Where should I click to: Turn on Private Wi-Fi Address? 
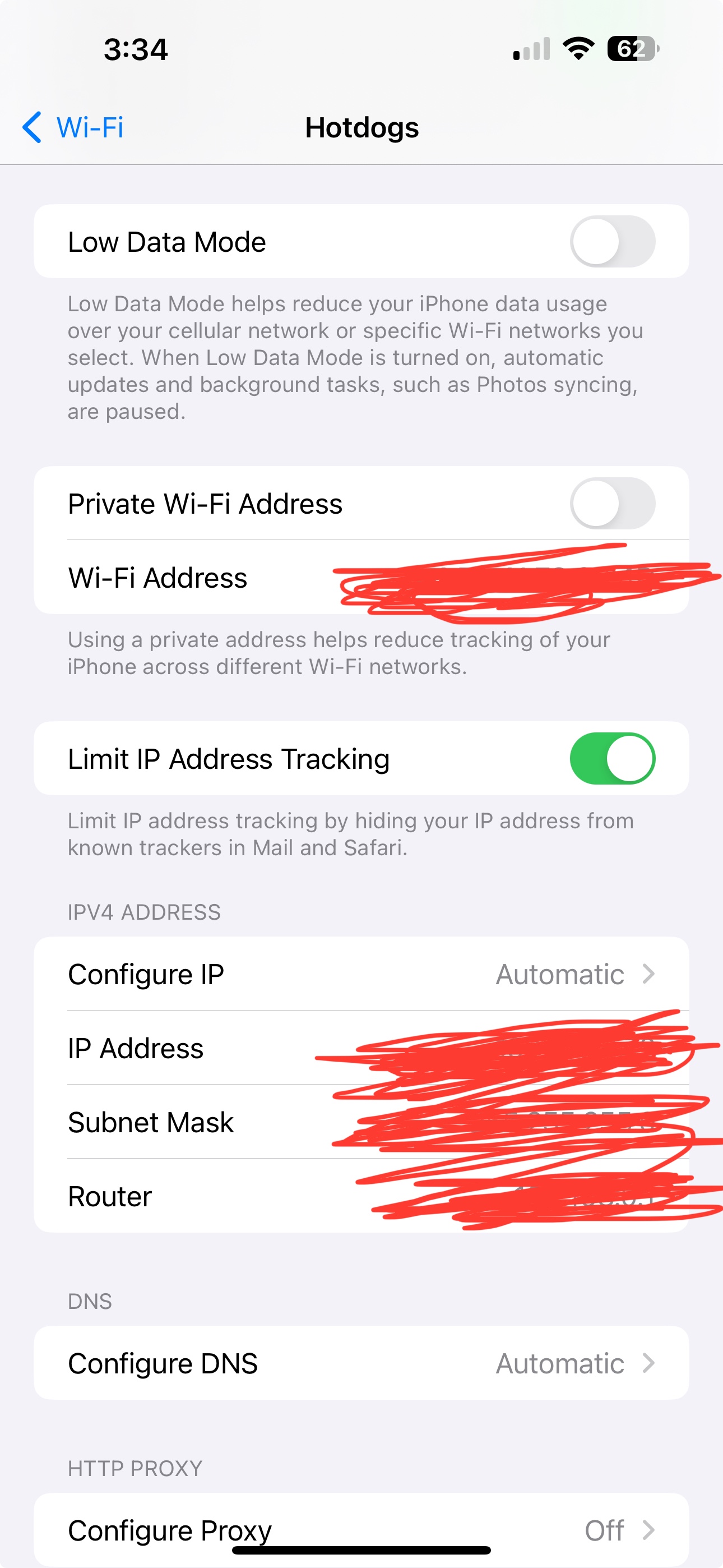tap(612, 504)
